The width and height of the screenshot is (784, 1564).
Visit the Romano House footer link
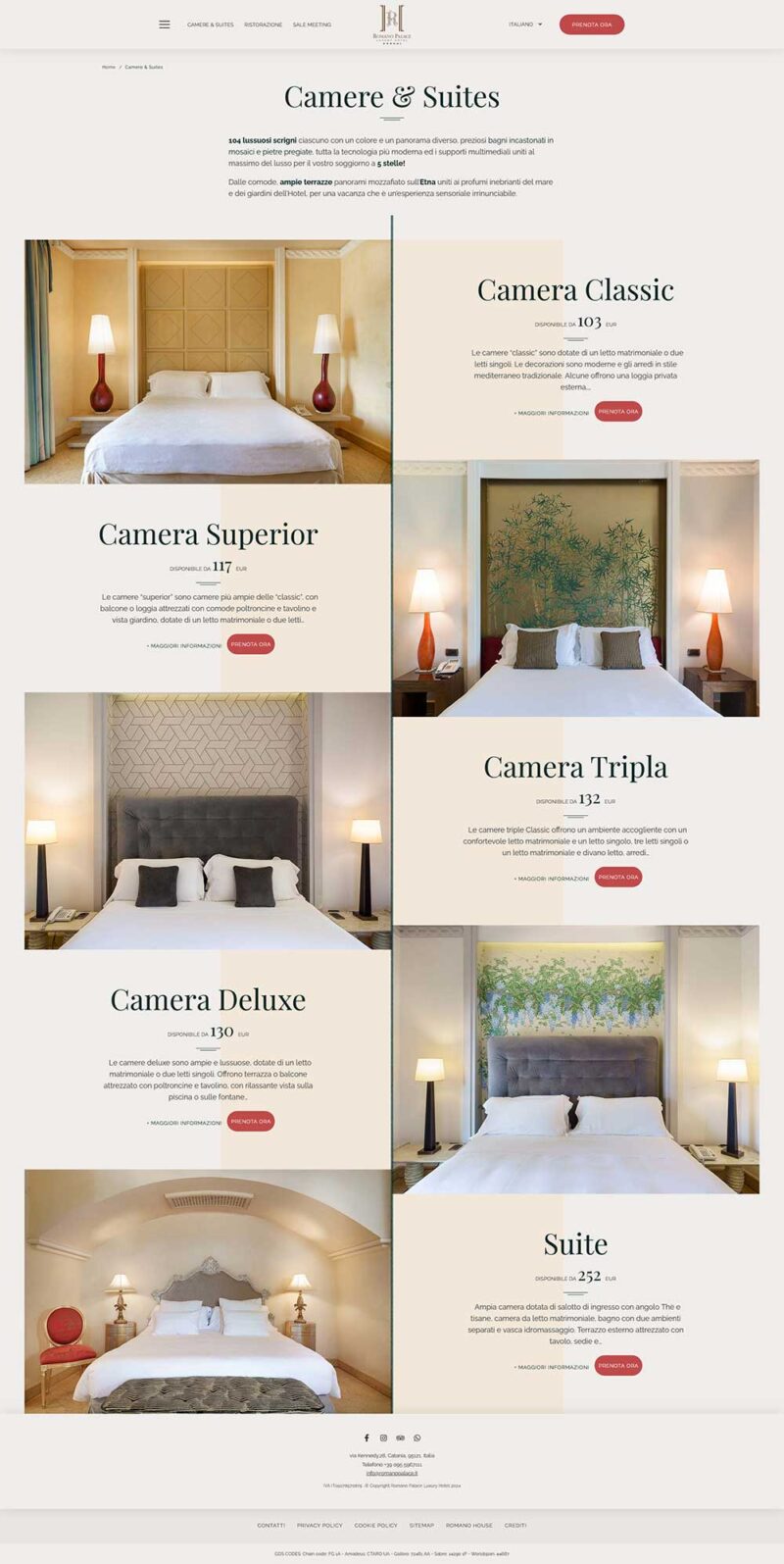click(469, 1525)
